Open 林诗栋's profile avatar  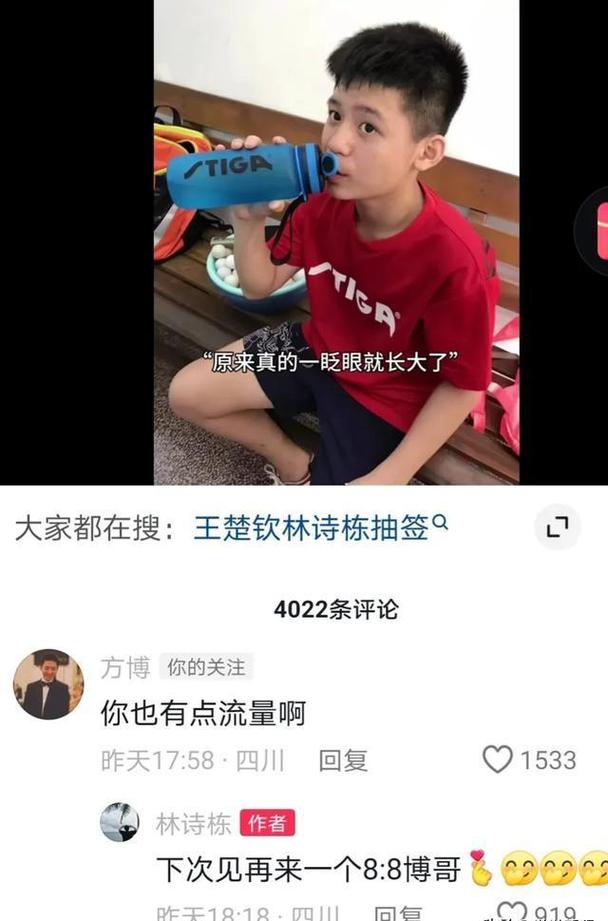click(120, 822)
